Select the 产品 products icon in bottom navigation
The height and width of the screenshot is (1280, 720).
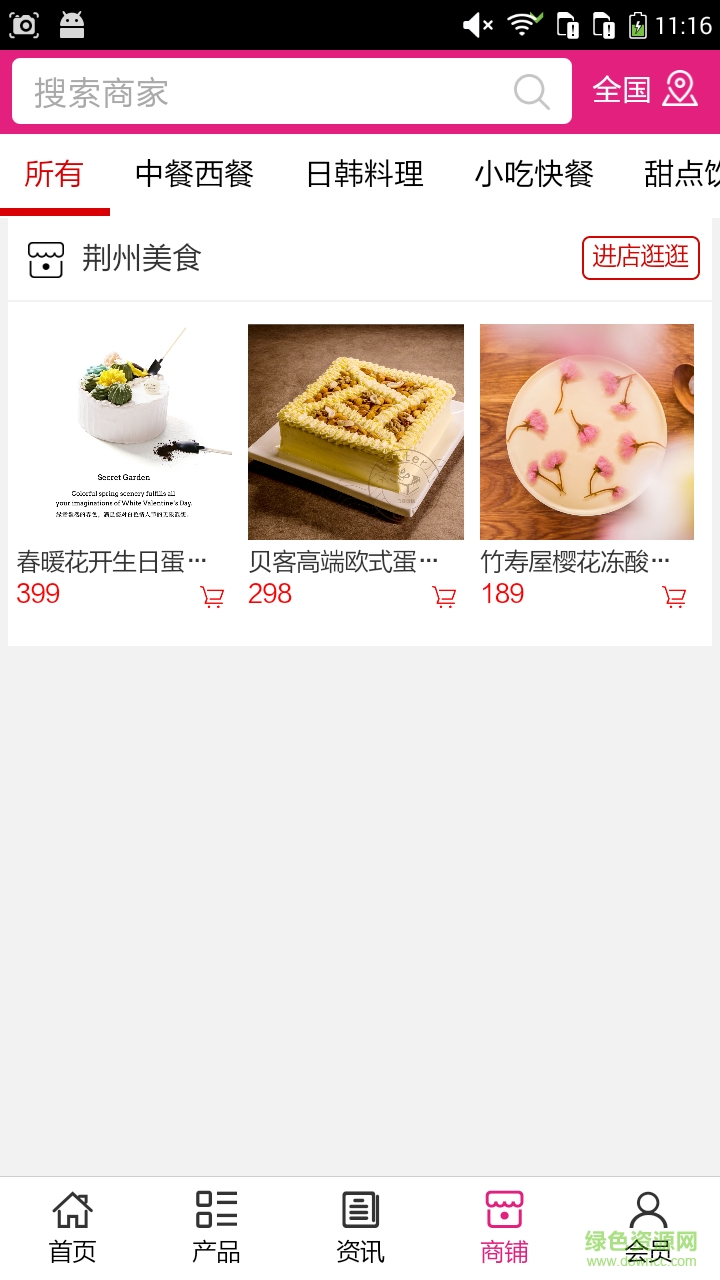click(x=215, y=1211)
